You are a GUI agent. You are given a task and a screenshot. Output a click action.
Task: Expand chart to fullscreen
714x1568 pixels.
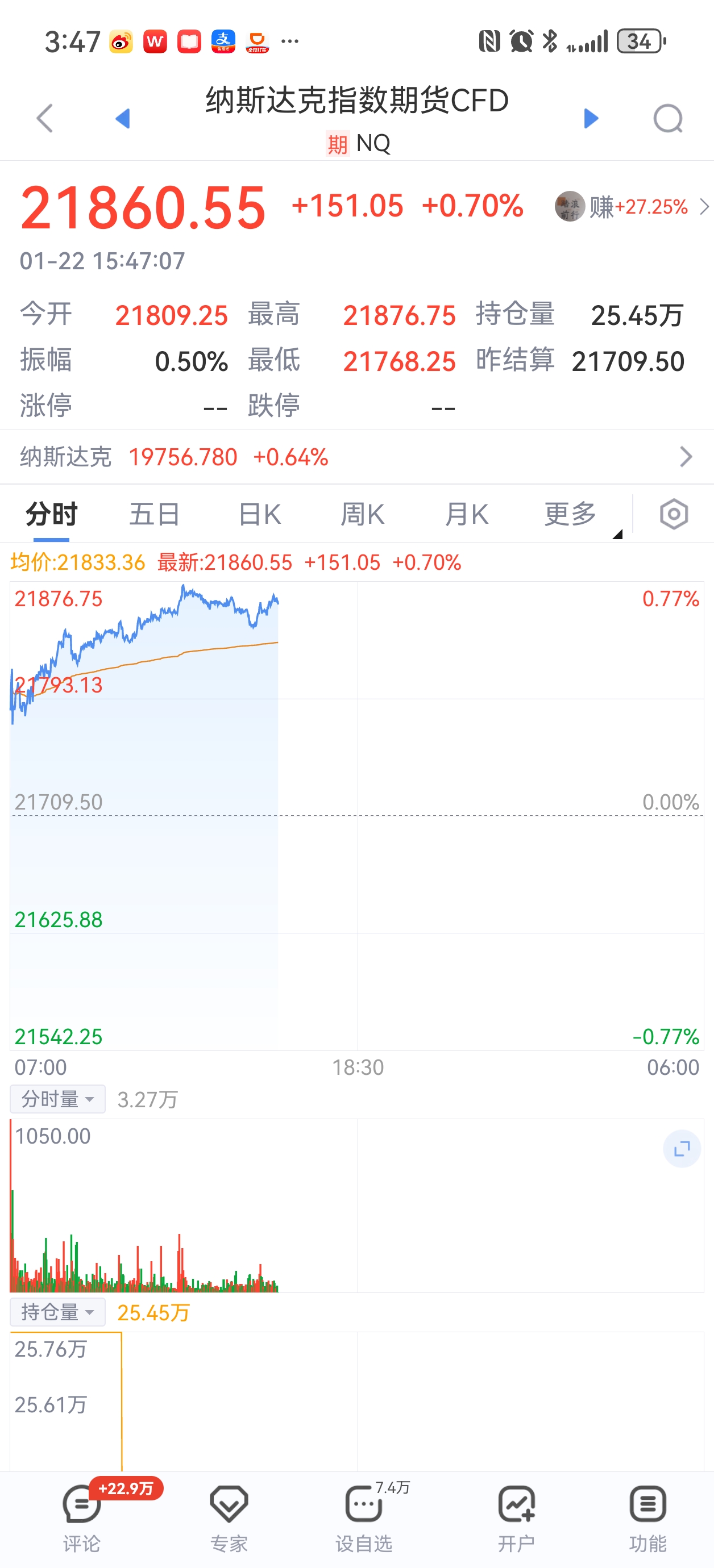[x=682, y=1149]
